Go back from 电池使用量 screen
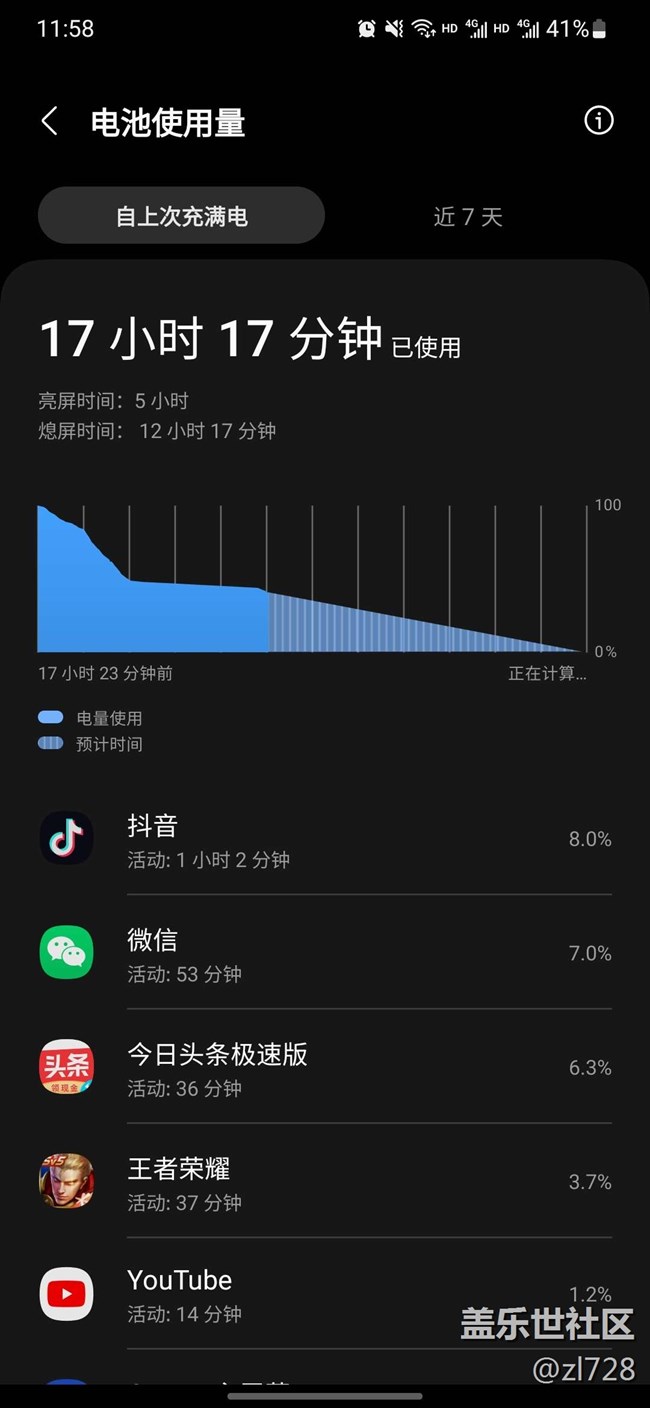Image resolution: width=650 pixels, height=1408 pixels. [49, 122]
